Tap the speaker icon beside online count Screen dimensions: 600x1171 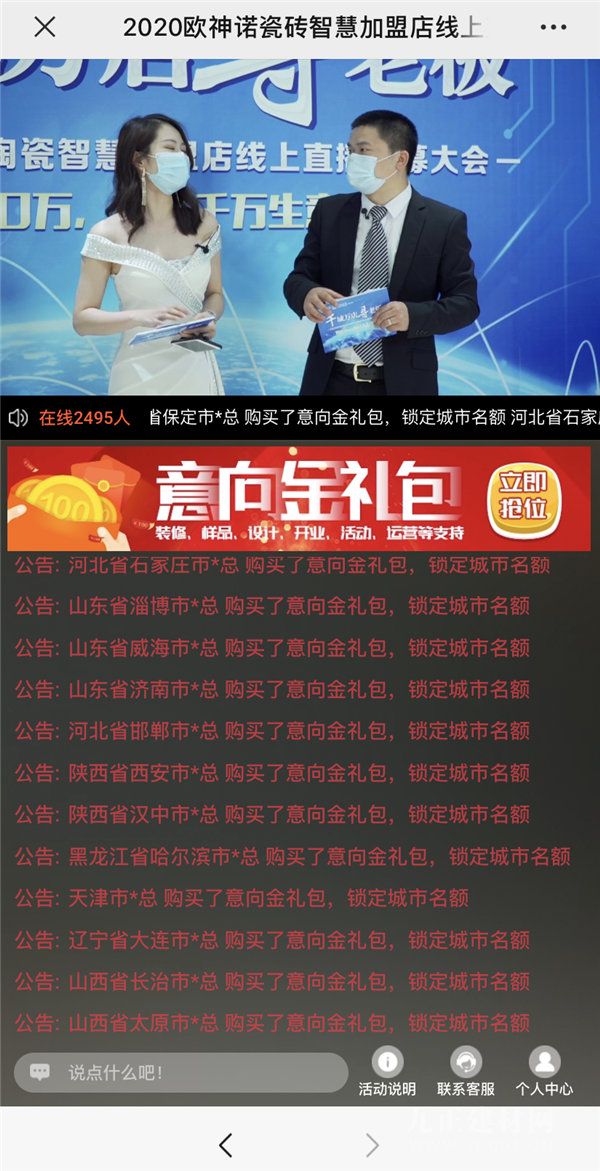point(17,417)
